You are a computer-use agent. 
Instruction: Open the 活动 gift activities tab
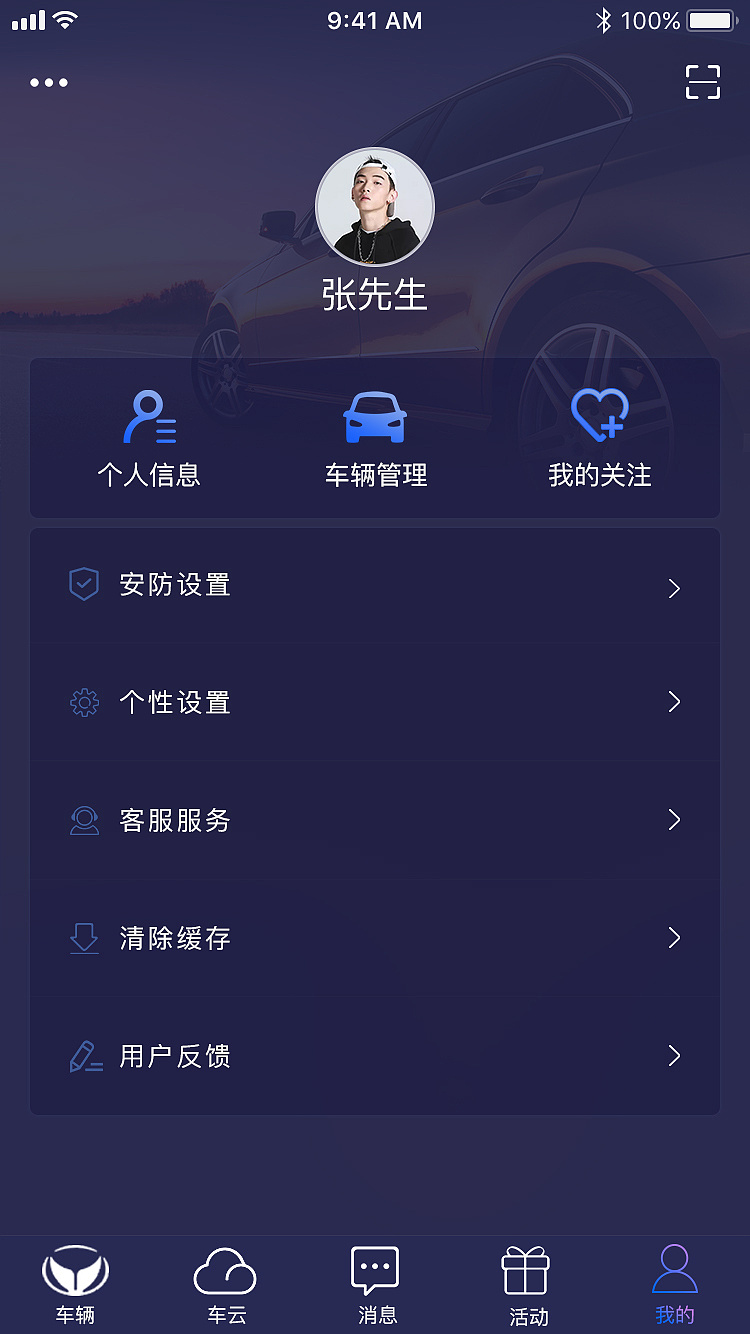pos(525,1285)
